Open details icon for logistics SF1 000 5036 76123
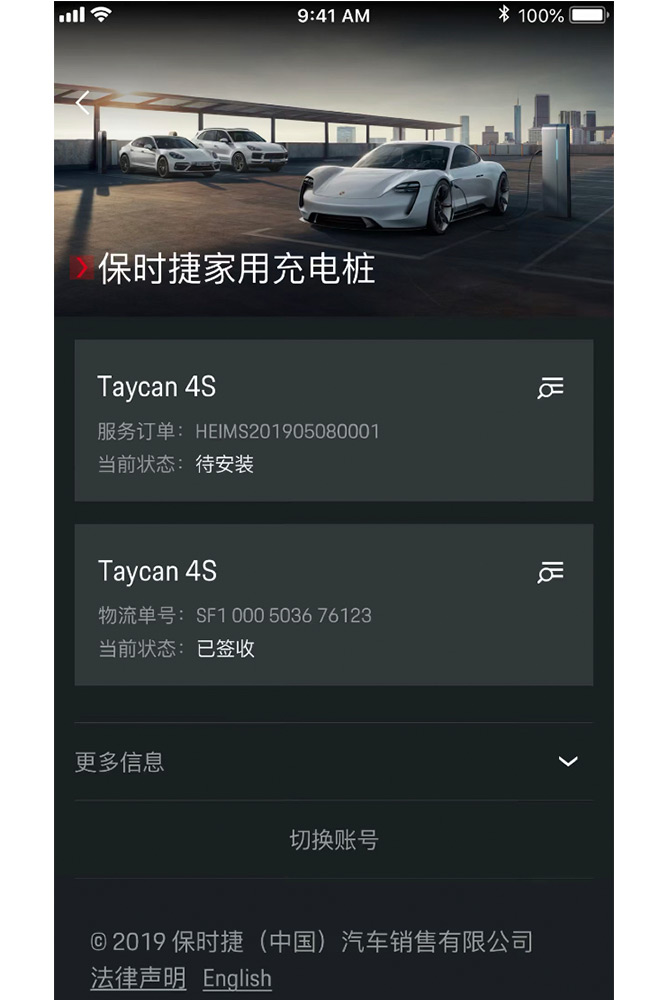 pyautogui.click(x=550, y=572)
